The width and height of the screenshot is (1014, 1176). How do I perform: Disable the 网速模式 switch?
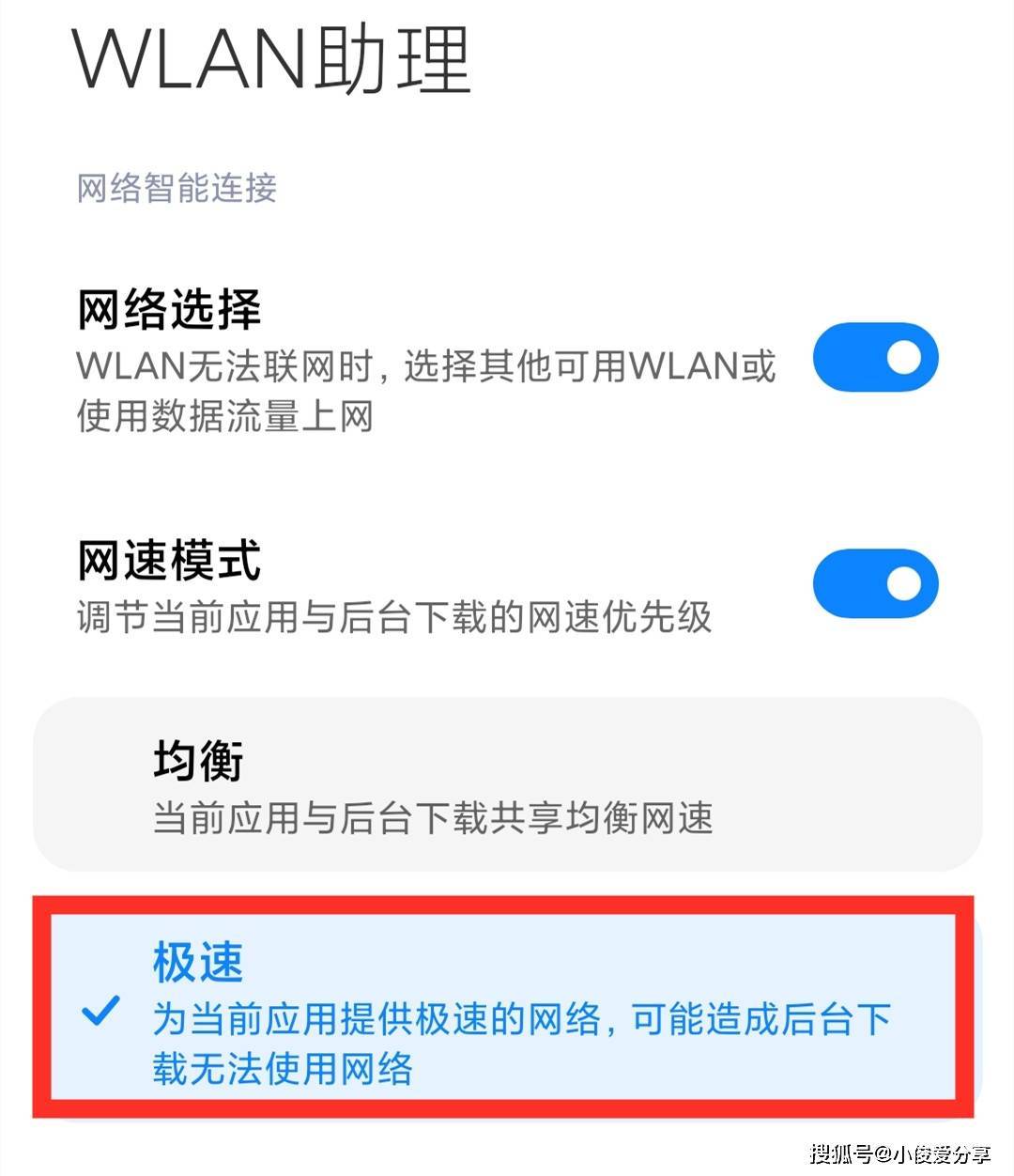875,583
